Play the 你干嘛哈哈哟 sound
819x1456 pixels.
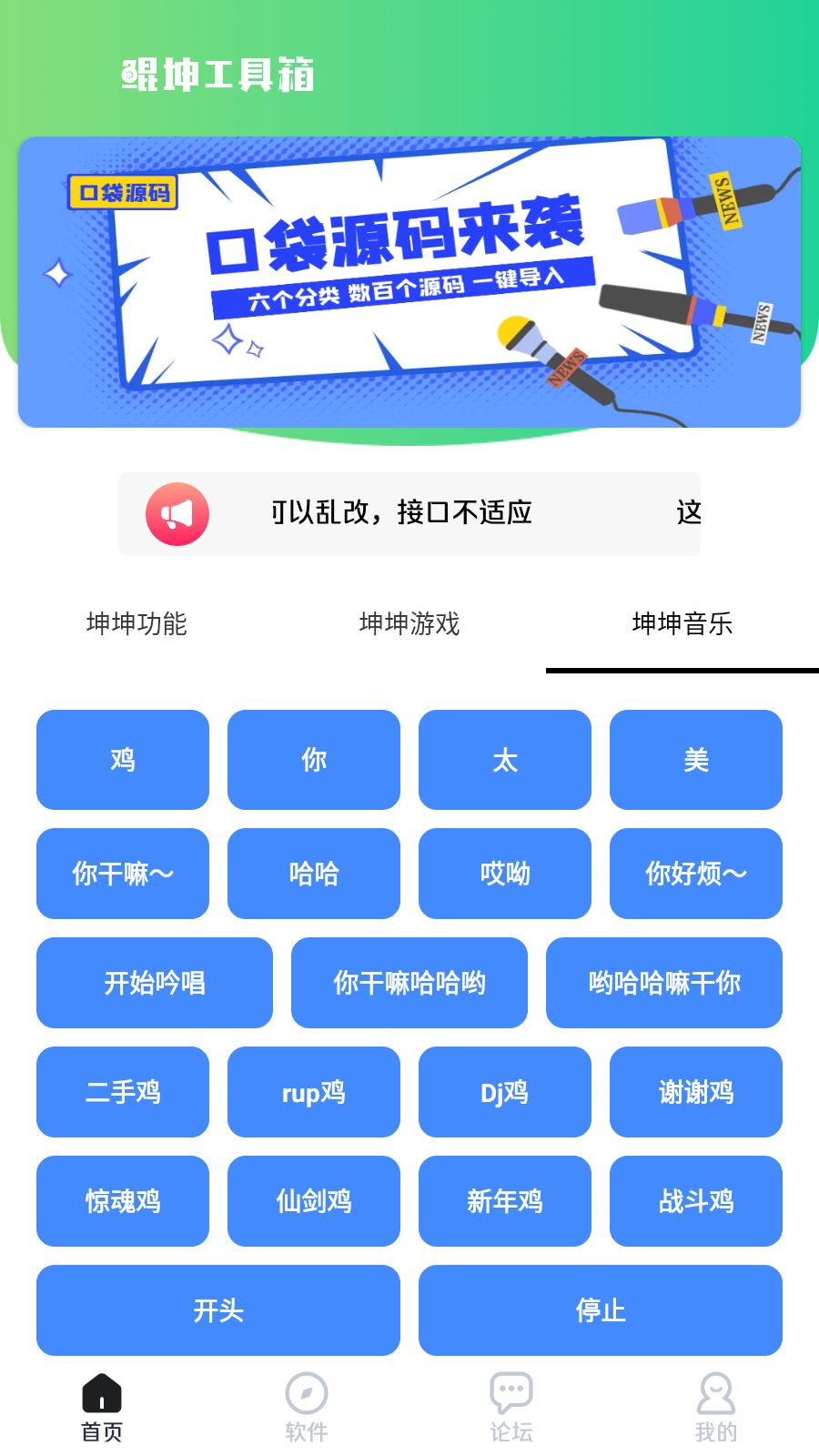tap(409, 983)
